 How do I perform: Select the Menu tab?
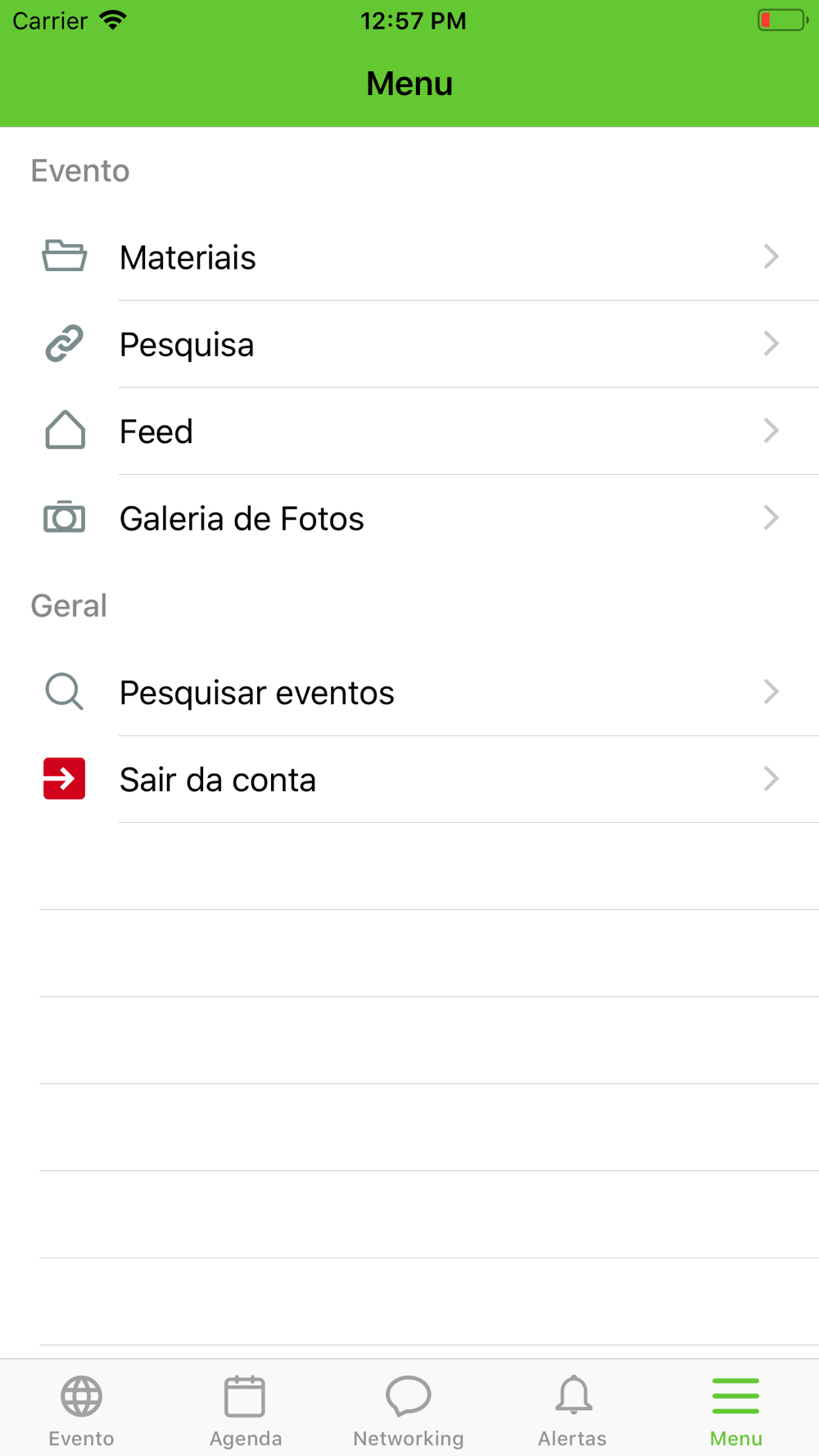[x=736, y=1411]
